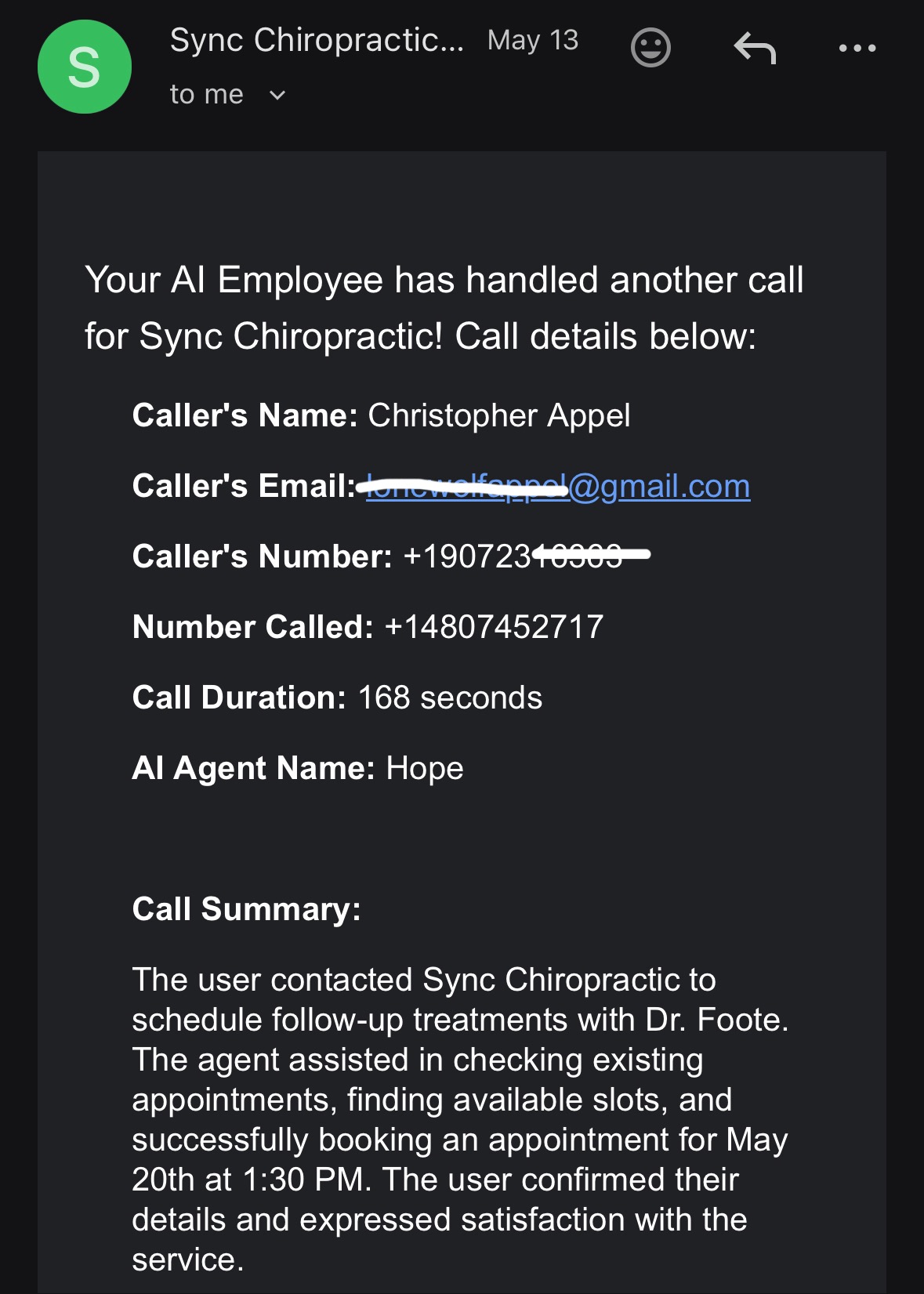The height and width of the screenshot is (1294, 924).
Task: Open the three-dot more options menu
Action: pyautogui.click(x=857, y=48)
